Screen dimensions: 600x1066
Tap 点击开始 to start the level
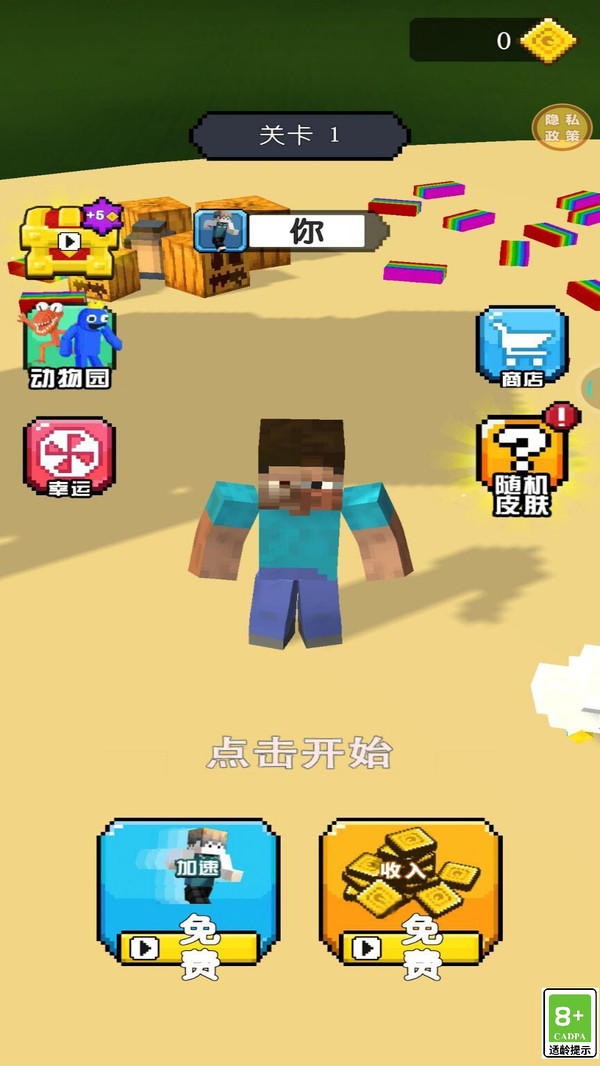tap(300, 752)
